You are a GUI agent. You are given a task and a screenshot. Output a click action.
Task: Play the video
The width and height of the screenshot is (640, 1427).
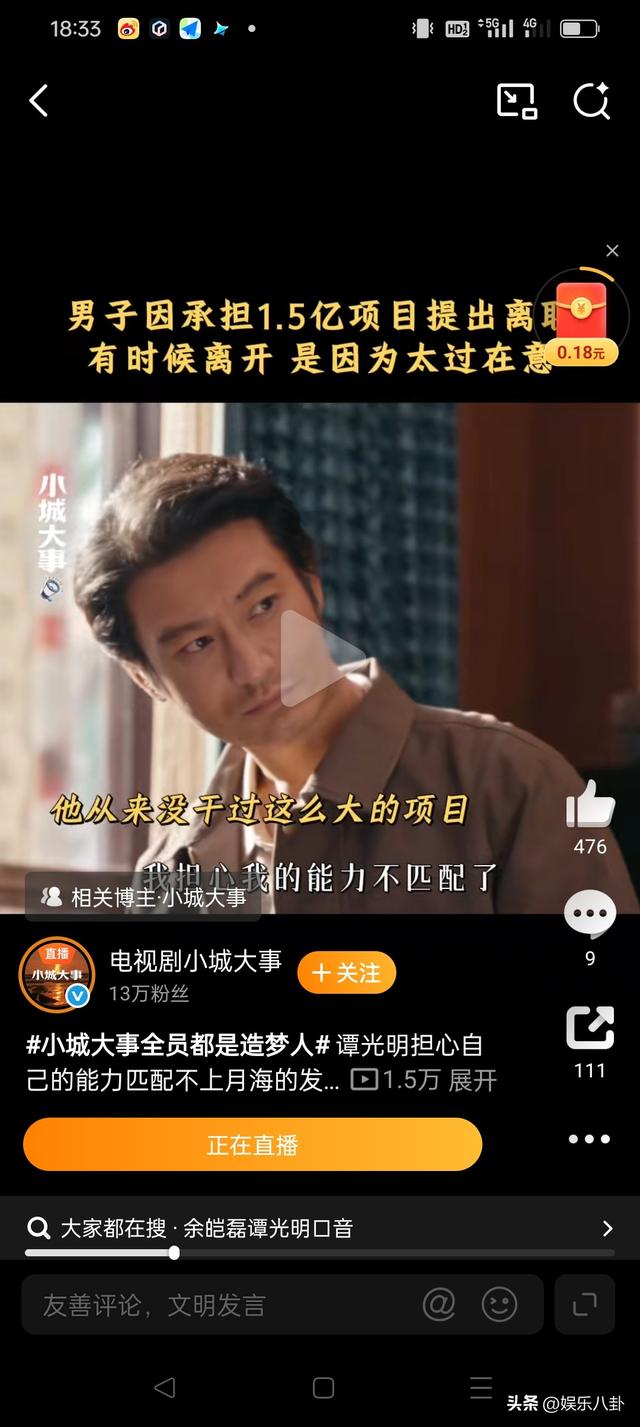tap(320, 658)
